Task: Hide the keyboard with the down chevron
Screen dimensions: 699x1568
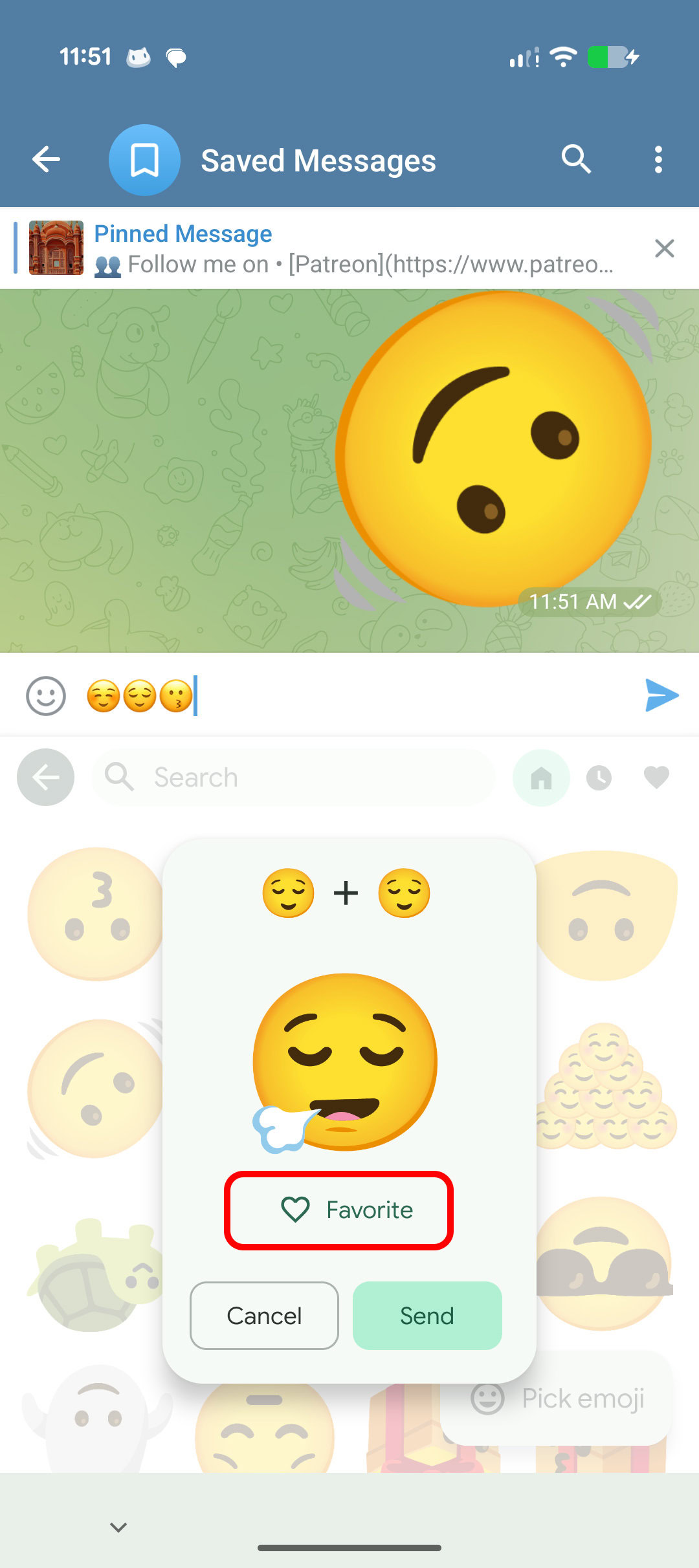Action: (x=118, y=1527)
